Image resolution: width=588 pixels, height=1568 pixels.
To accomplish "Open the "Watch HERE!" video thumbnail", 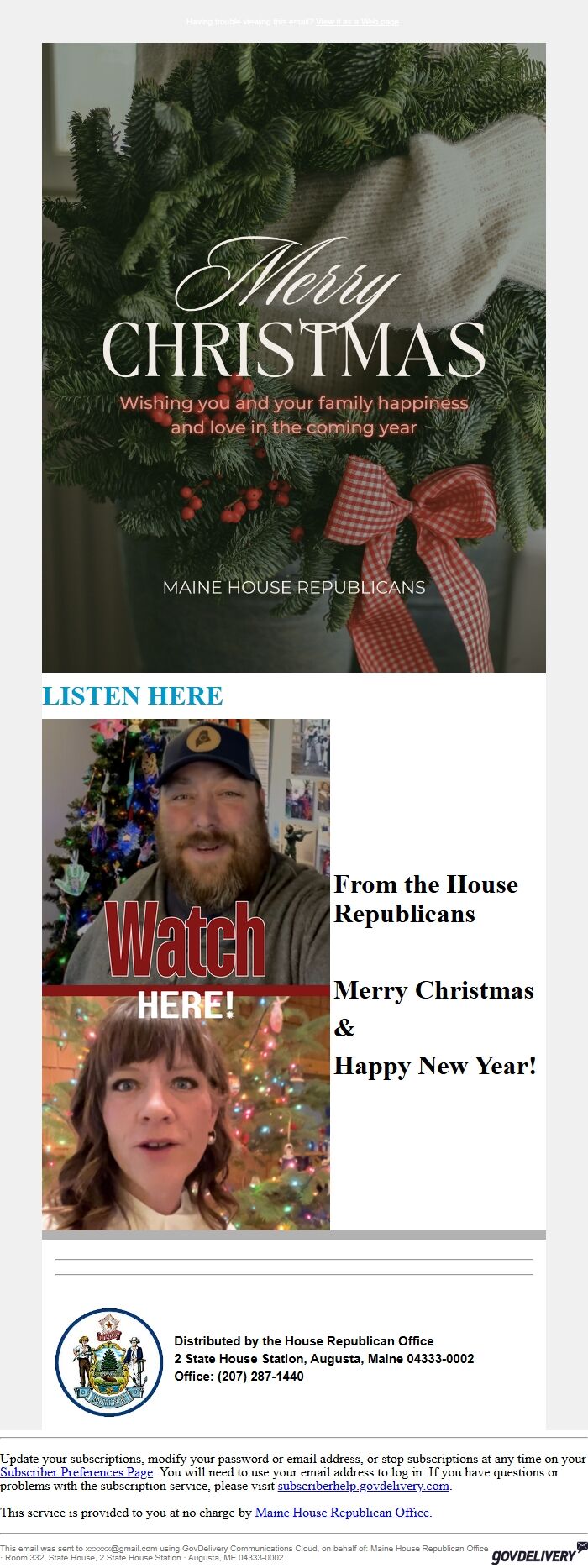I will [186, 974].
